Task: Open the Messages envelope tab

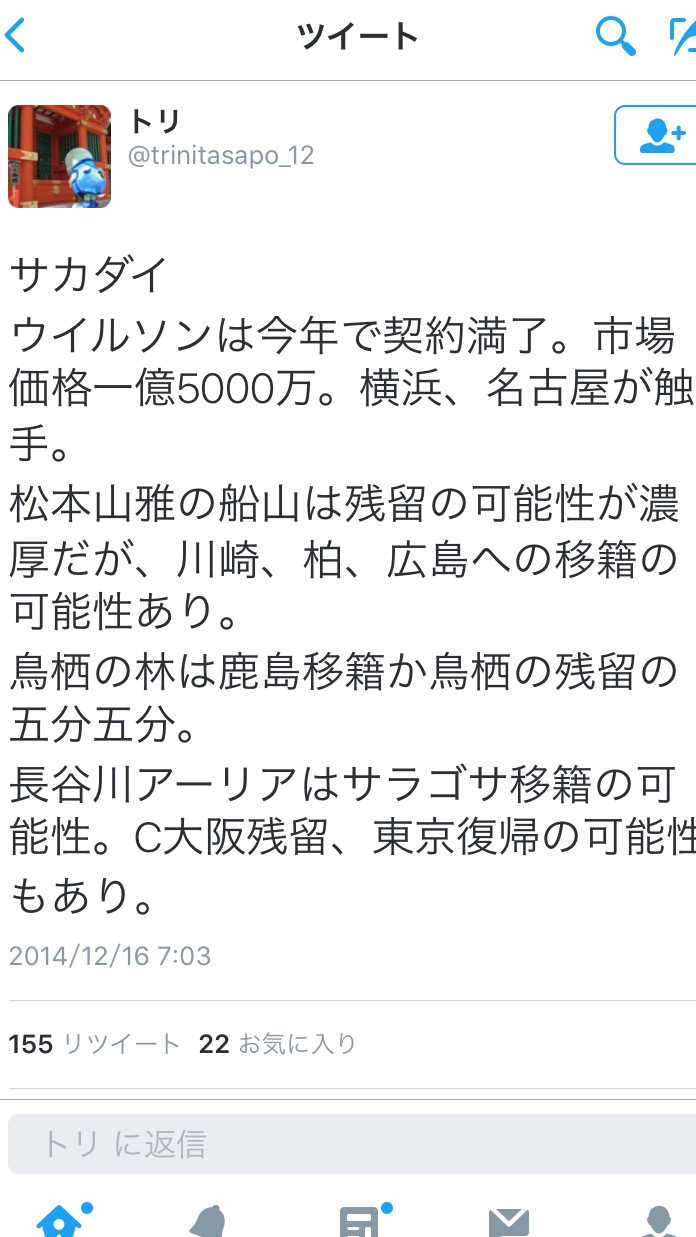Action: pyautogui.click(x=508, y=1221)
